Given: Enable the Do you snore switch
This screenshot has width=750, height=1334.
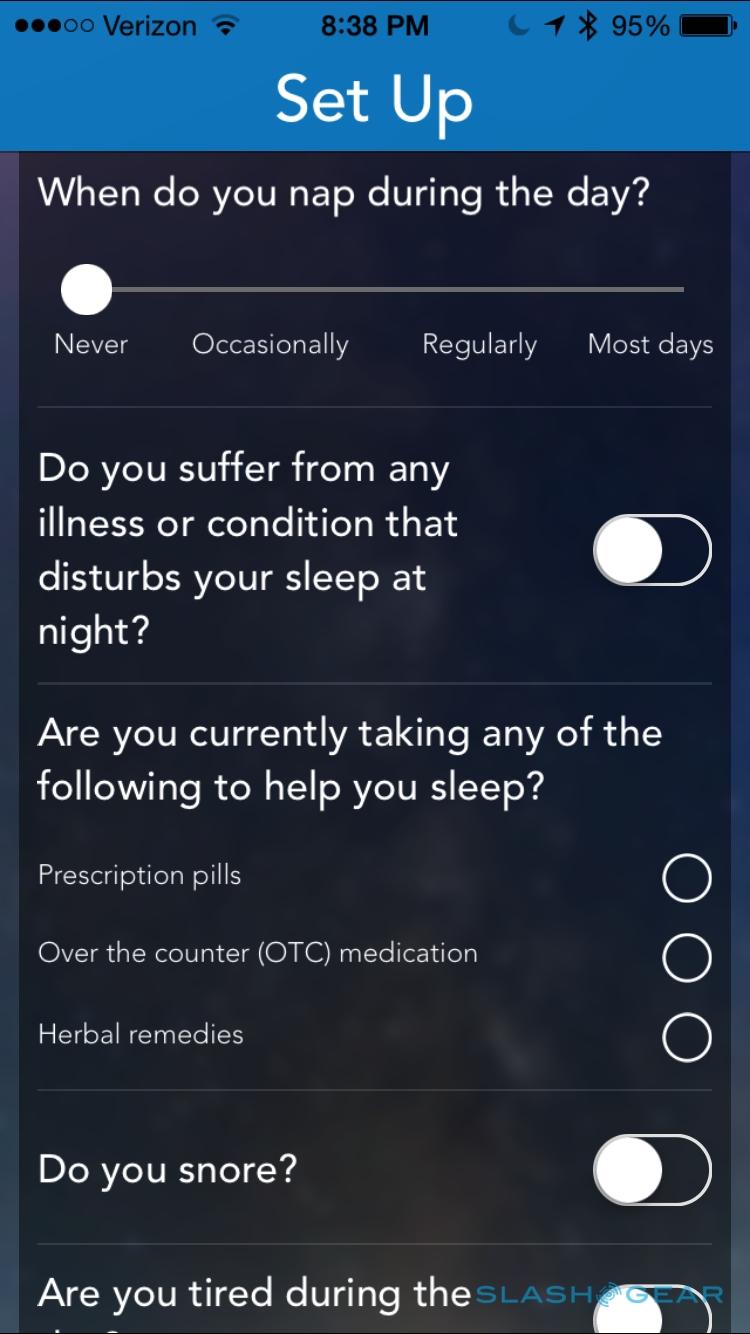Looking at the screenshot, I should click(652, 1170).
